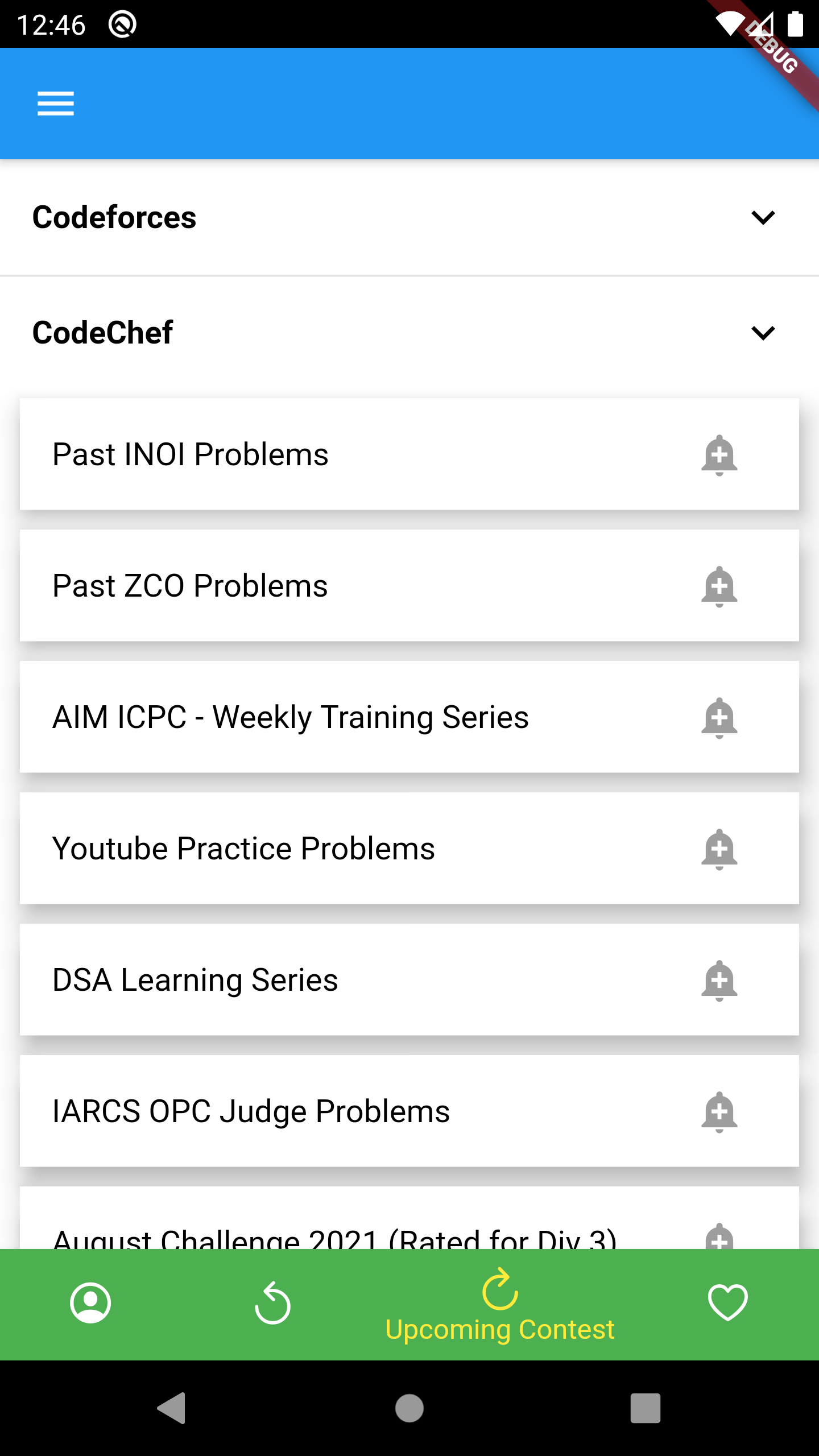
Task: Select the Upcoming Contest tab
Action: coord(500,1305)
